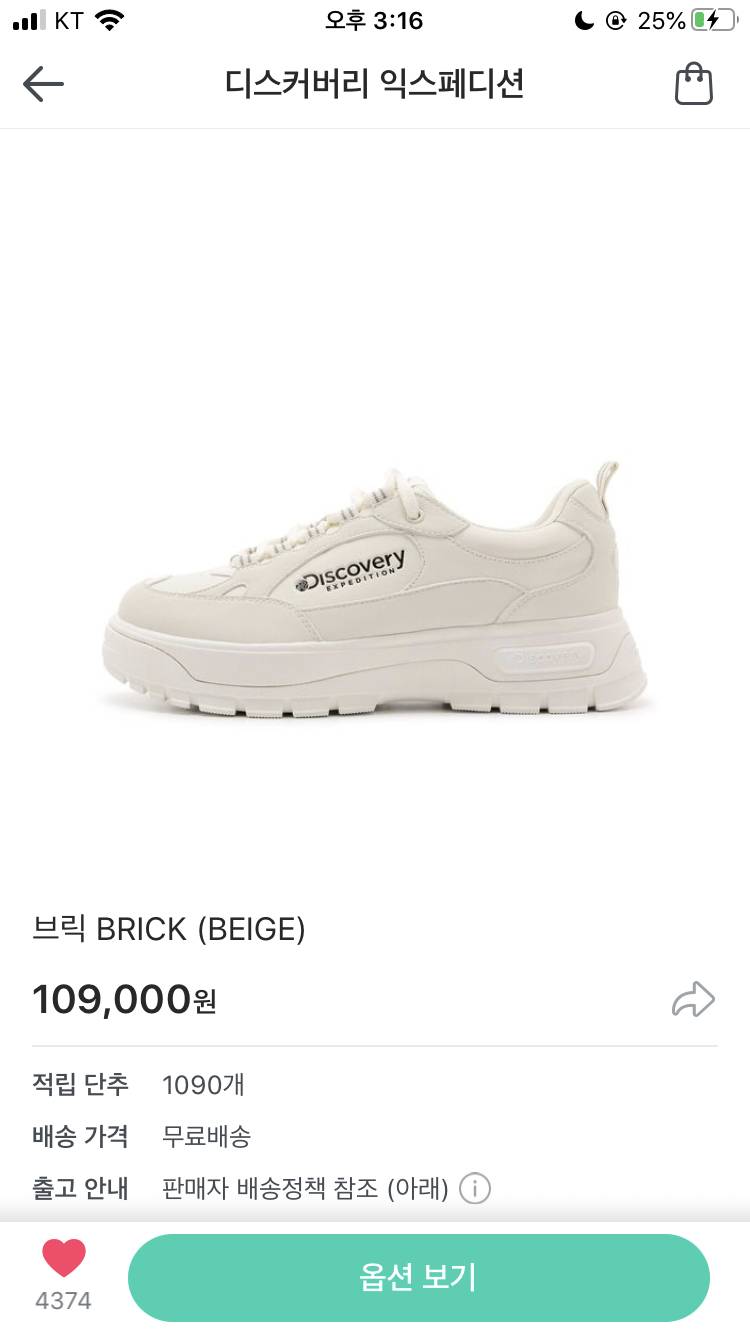Open the shopping bag

pos(693,84)
